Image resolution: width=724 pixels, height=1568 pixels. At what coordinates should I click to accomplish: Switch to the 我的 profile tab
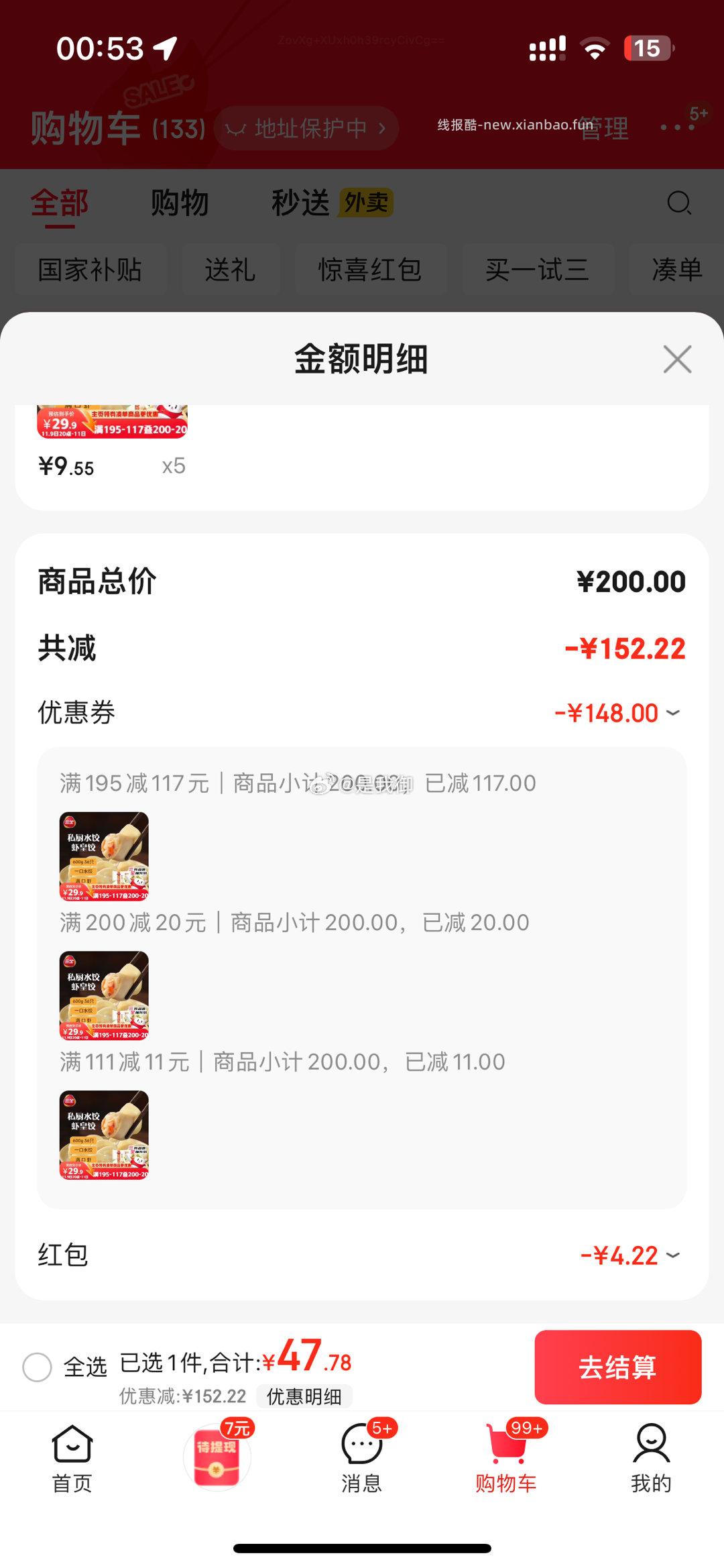[x=651, y=1458]
